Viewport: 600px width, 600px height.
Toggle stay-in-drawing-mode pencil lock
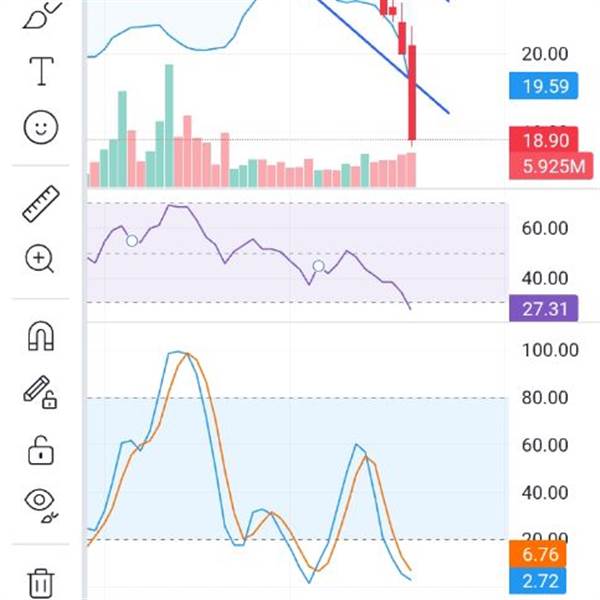coord(41,393)
